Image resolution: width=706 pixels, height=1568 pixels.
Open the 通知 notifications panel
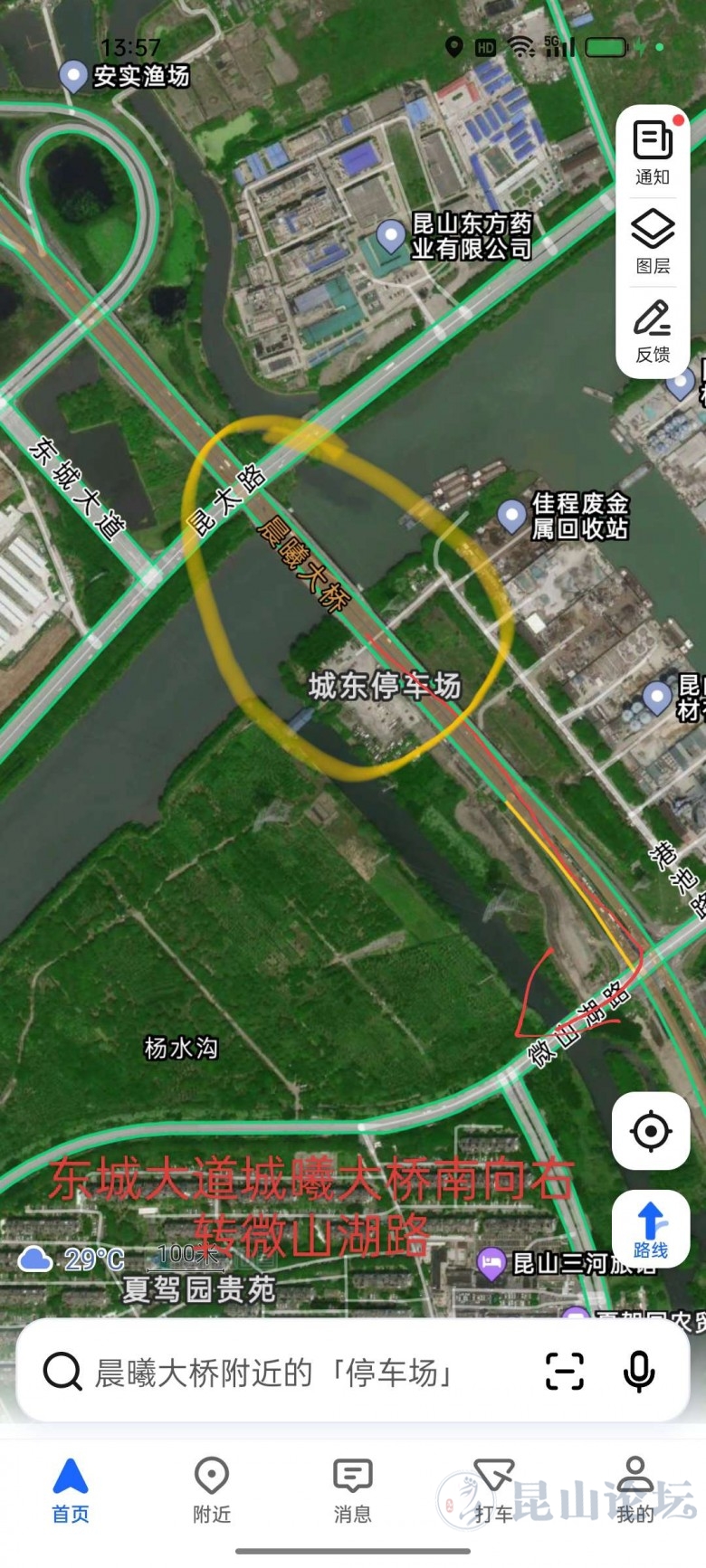[x=653, y=152]
